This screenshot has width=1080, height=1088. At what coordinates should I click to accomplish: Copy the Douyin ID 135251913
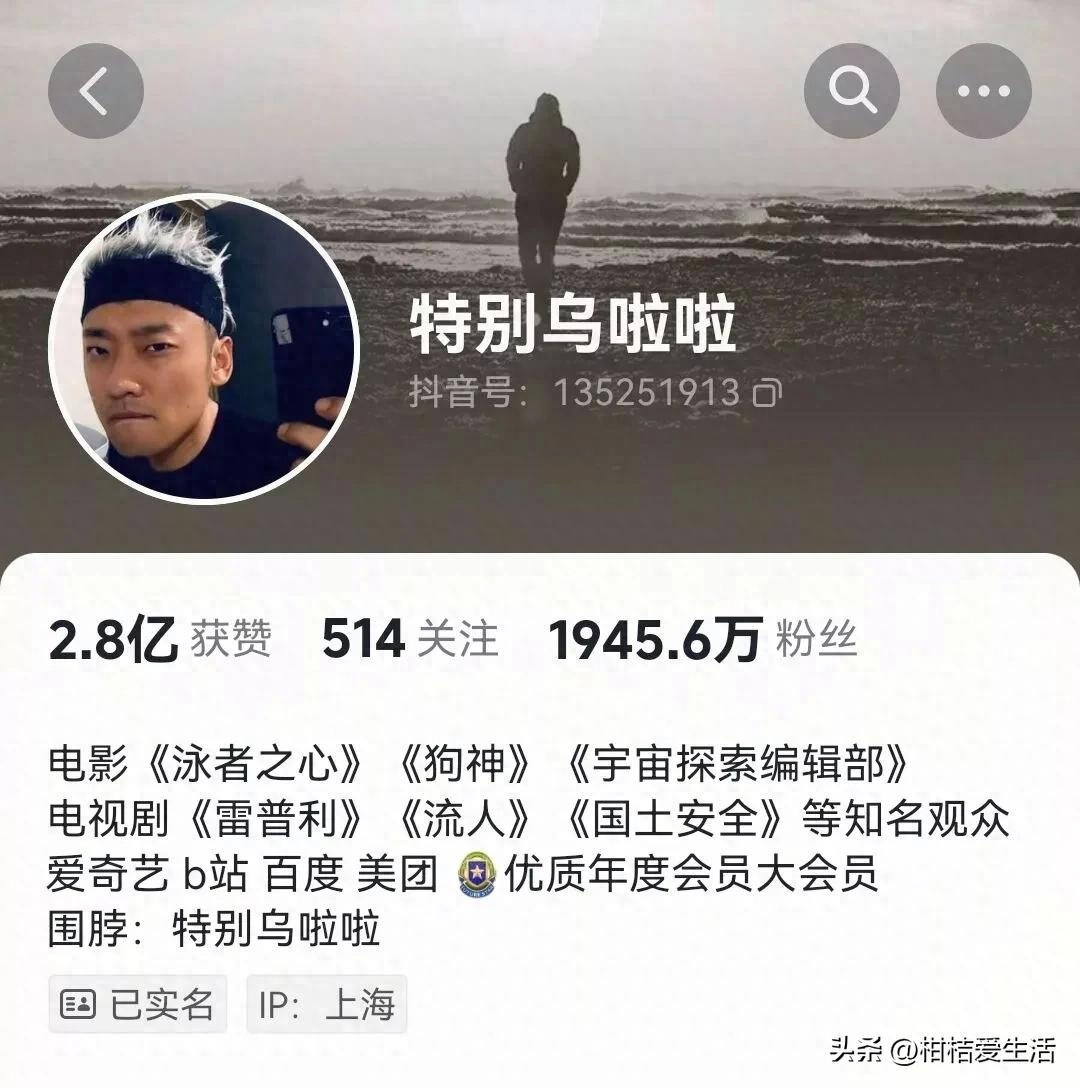[767, 393]
